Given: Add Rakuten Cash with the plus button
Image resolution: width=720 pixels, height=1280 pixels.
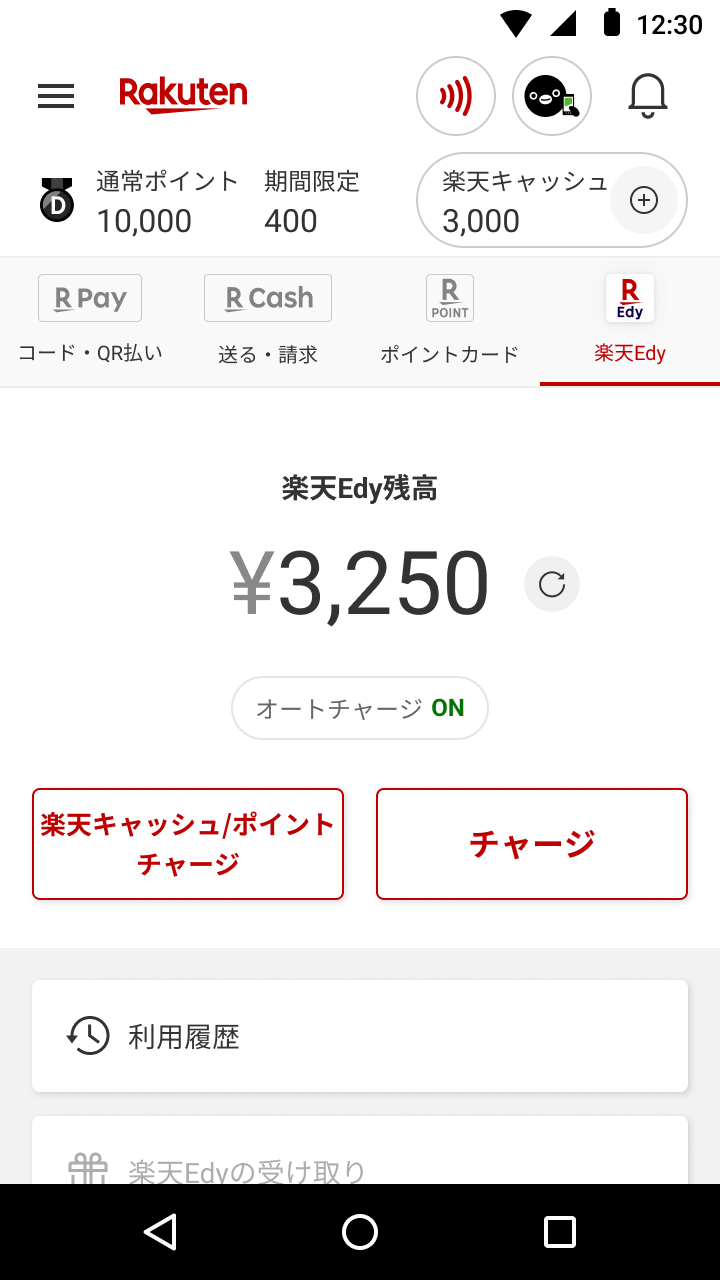Looking at the screenshot, I should click(644, 200).
